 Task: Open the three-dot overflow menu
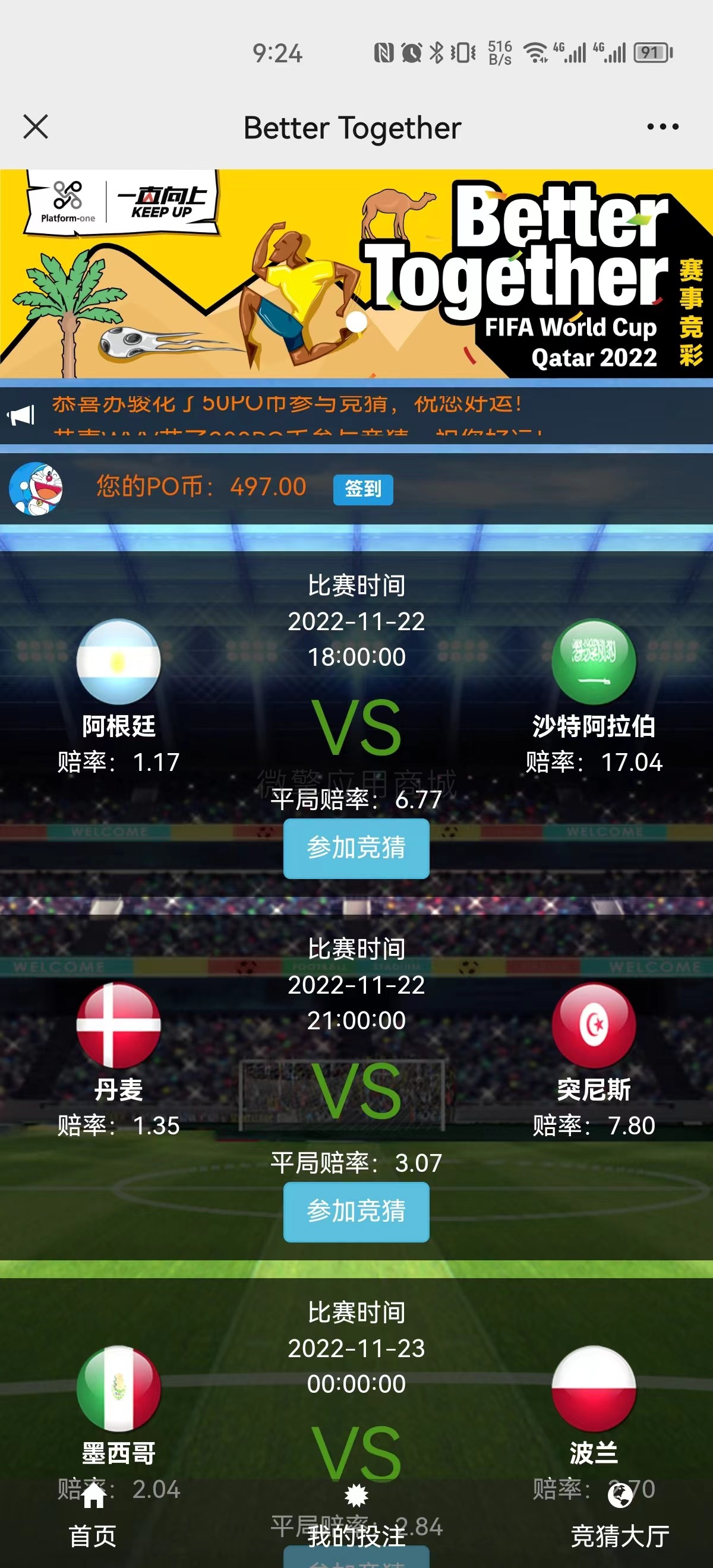click(662, 127)
